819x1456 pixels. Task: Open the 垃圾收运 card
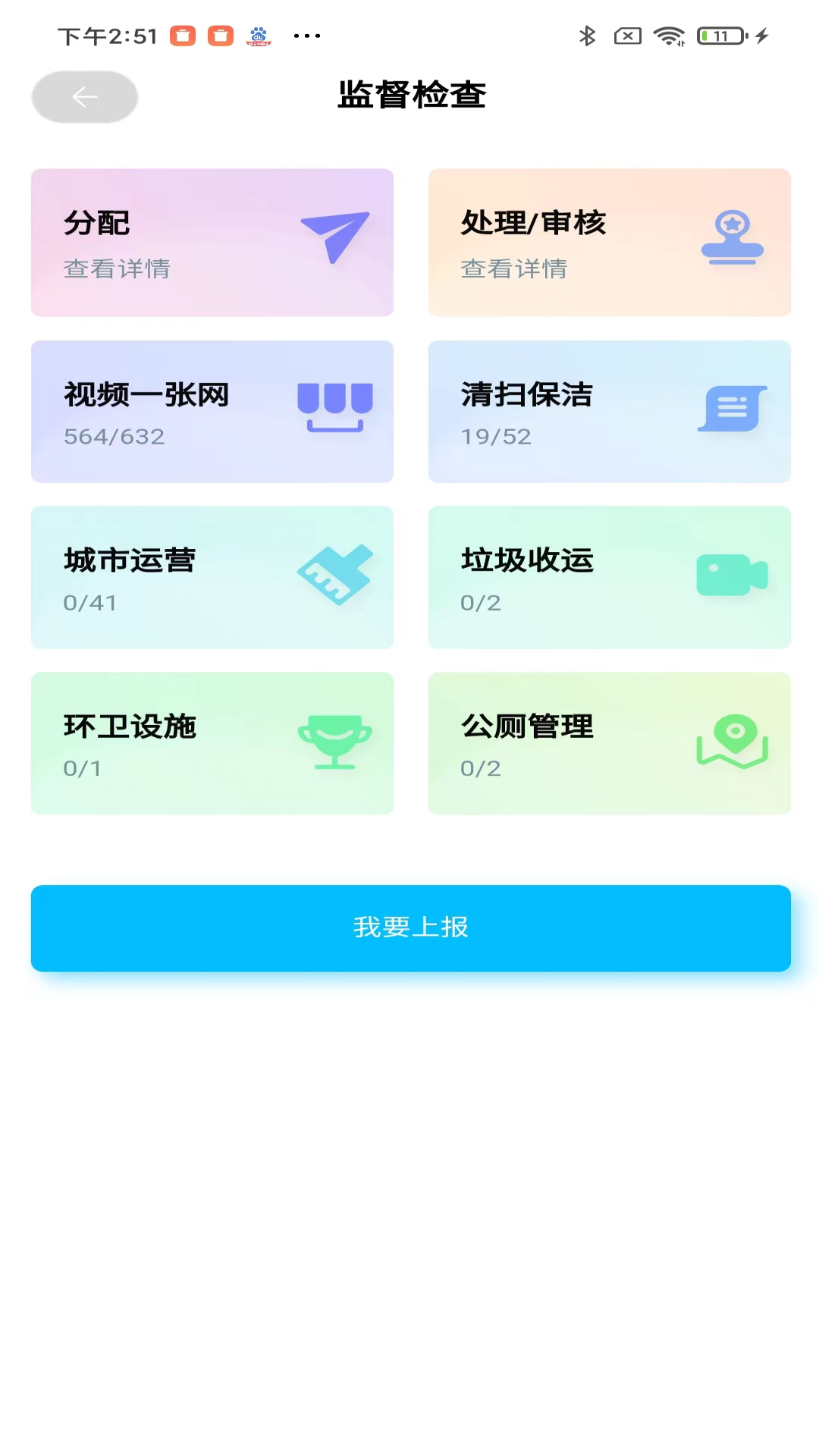point(609,577)
